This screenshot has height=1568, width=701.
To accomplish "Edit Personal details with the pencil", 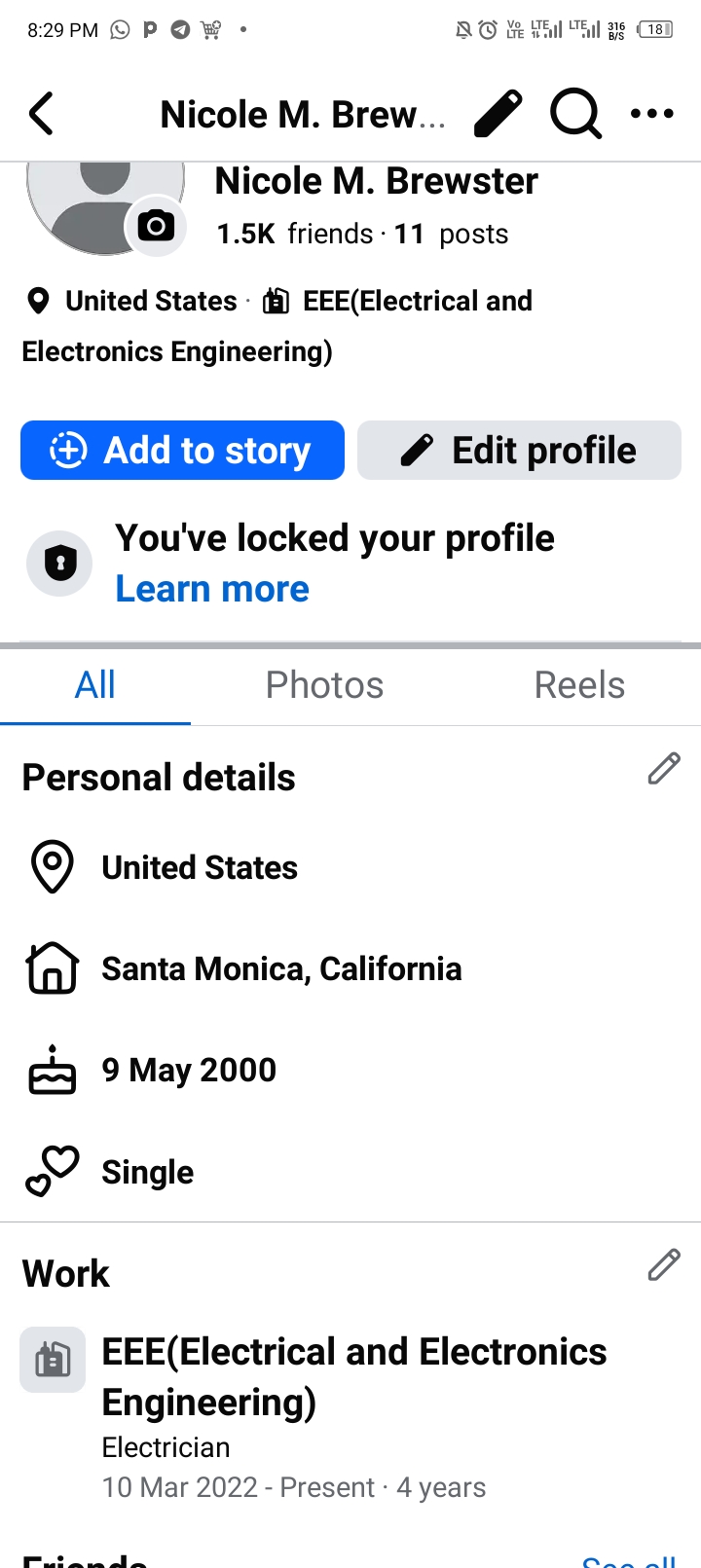I will coord(664,769).
